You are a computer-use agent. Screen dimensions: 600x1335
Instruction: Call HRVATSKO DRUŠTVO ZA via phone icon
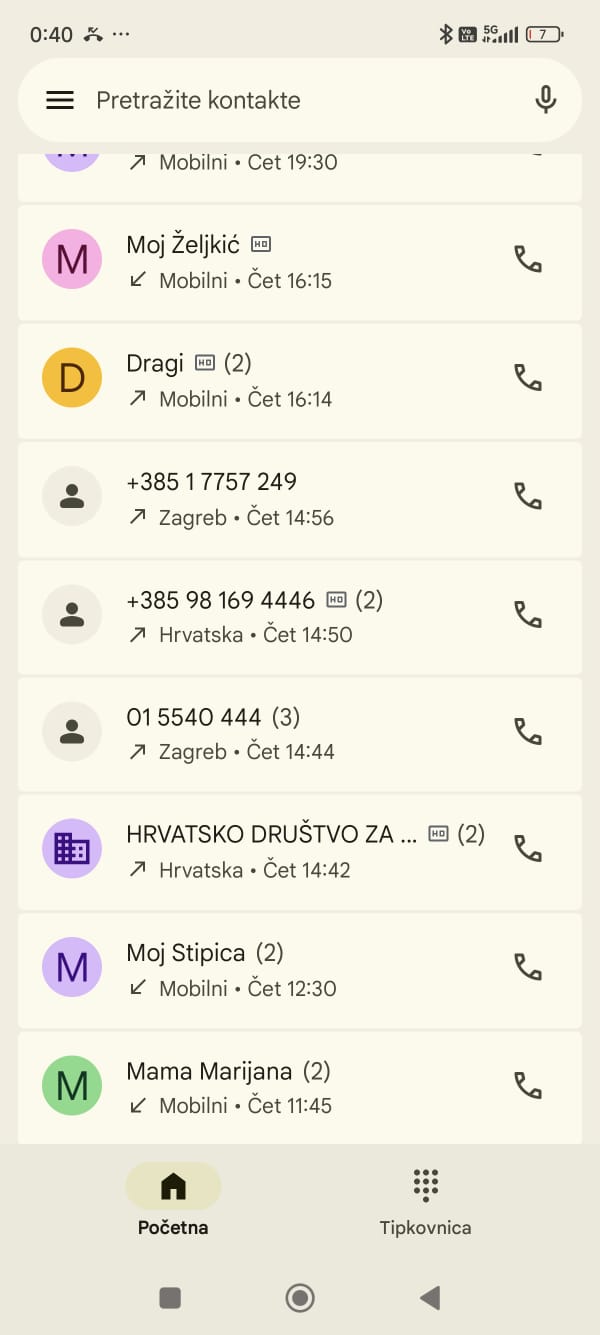pyautogui.click(x=528, y=850)
